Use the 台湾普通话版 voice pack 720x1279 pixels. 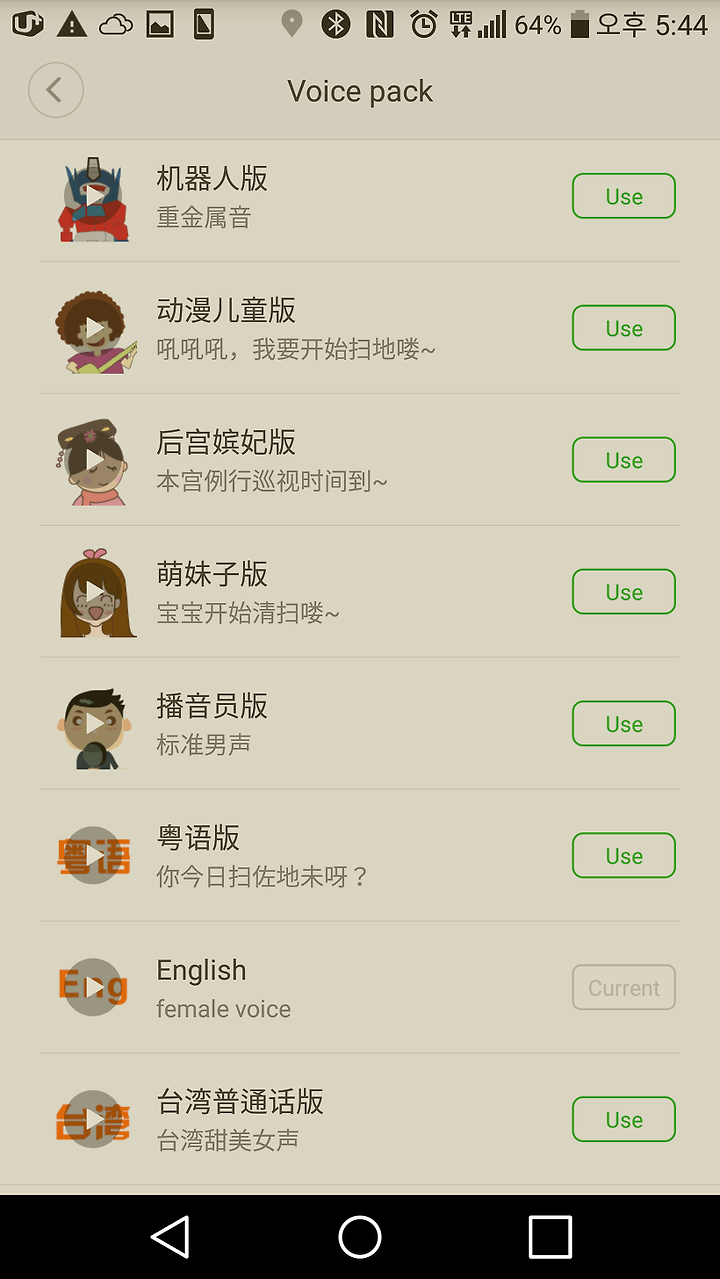[624, 1120]
